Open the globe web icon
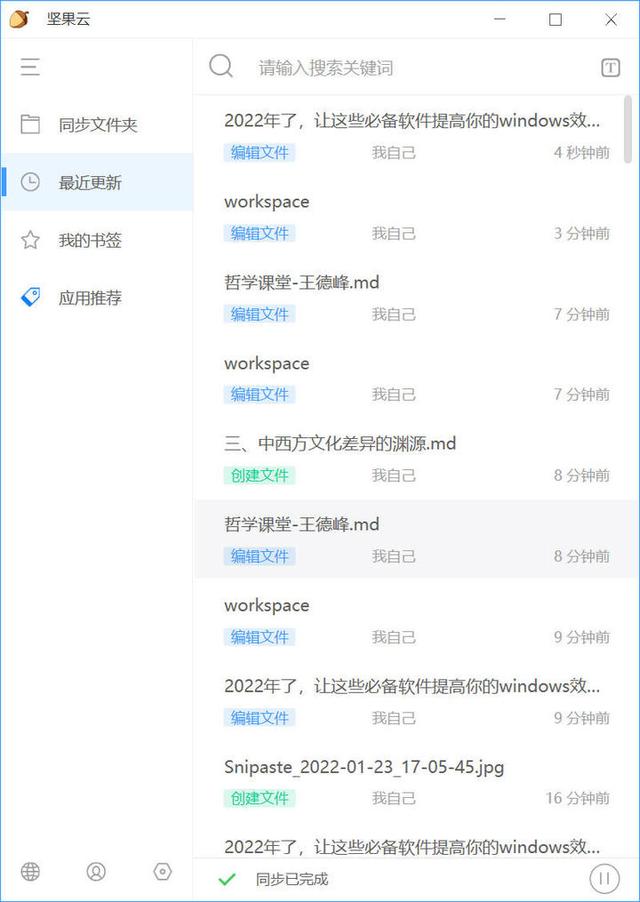This screenshot has width=640, height=902. (31, 872)
